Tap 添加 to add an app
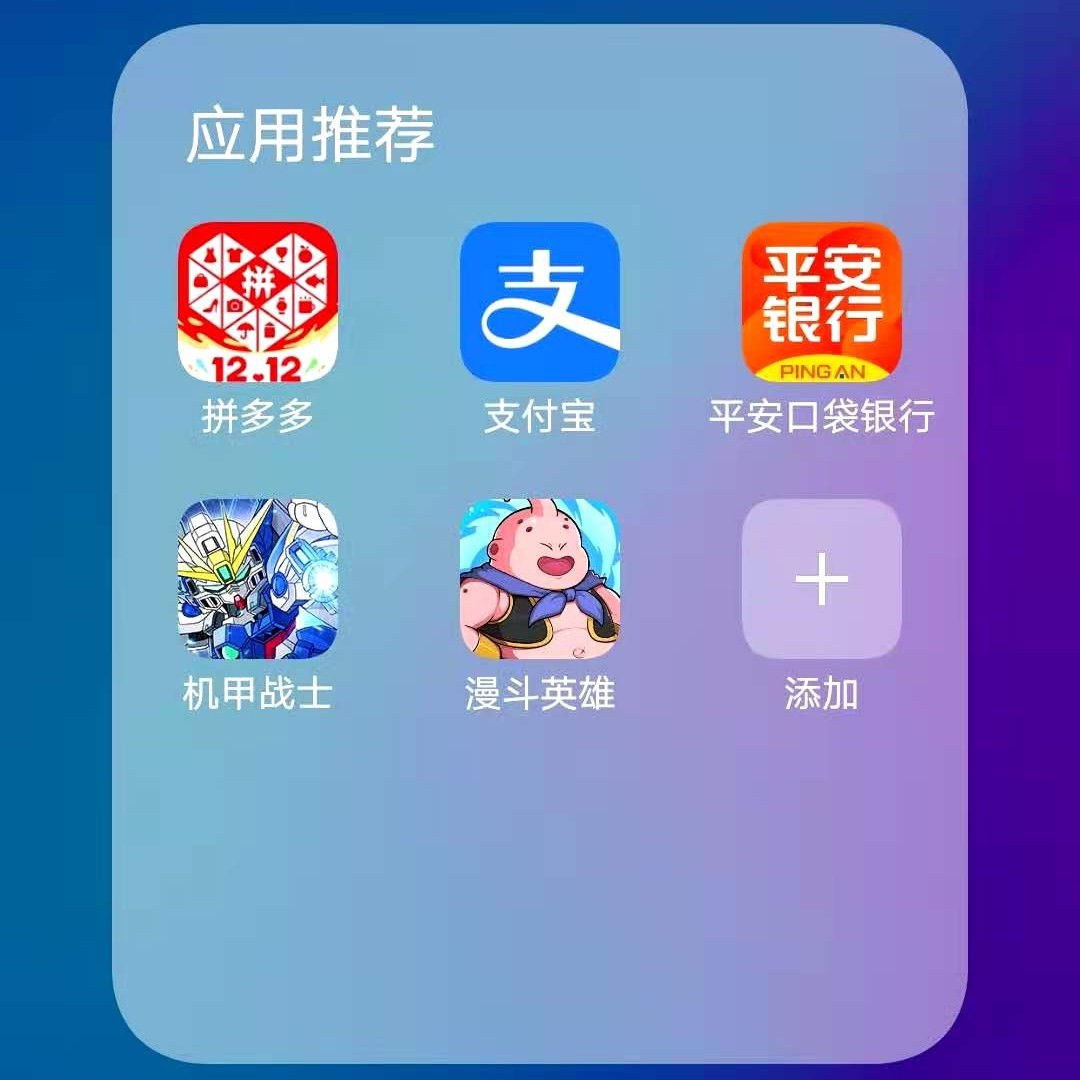 (x=822, y=579)
